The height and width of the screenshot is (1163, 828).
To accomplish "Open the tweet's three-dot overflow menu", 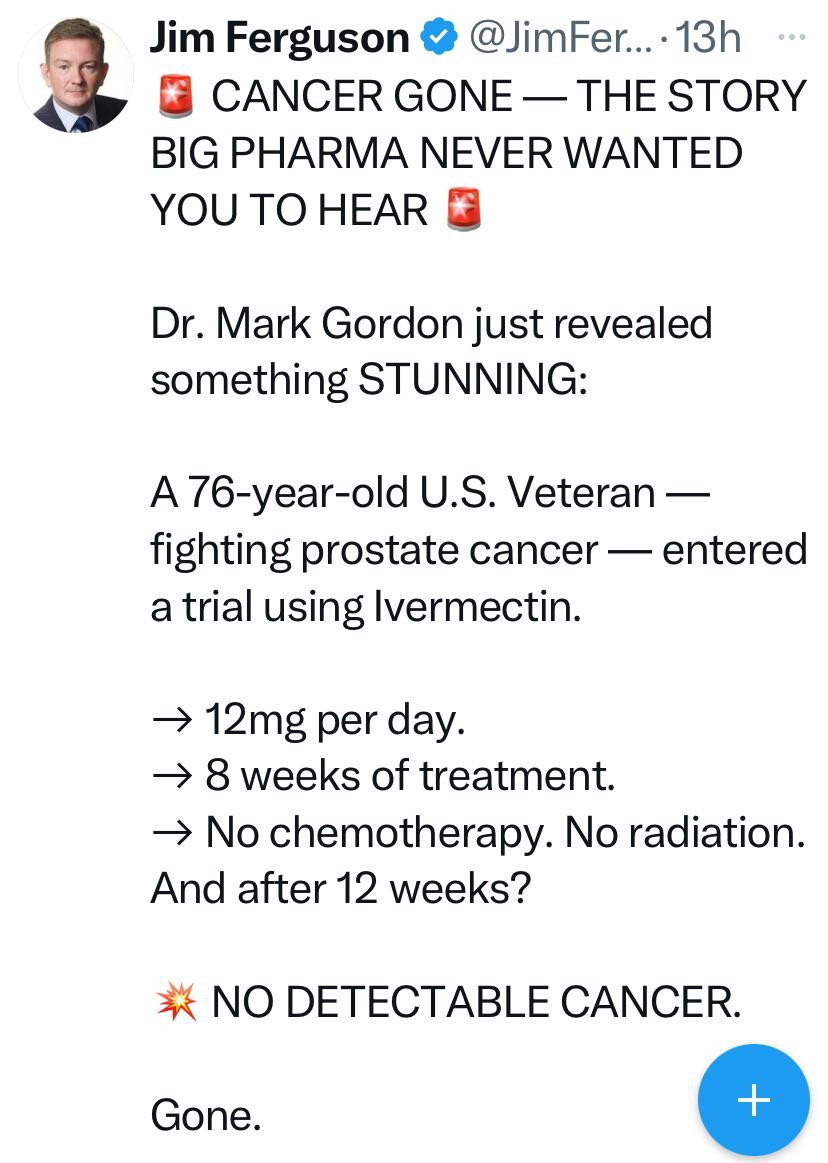I will 790,38.
